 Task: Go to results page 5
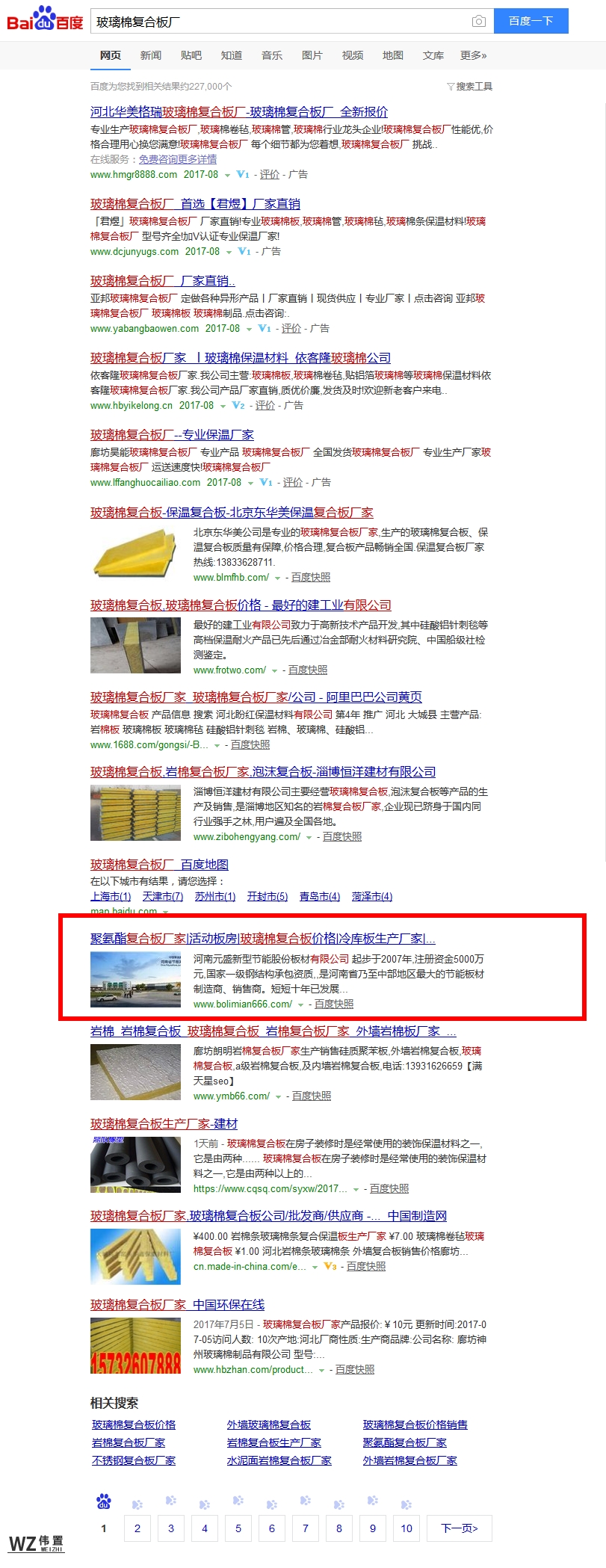(238, 1528)
